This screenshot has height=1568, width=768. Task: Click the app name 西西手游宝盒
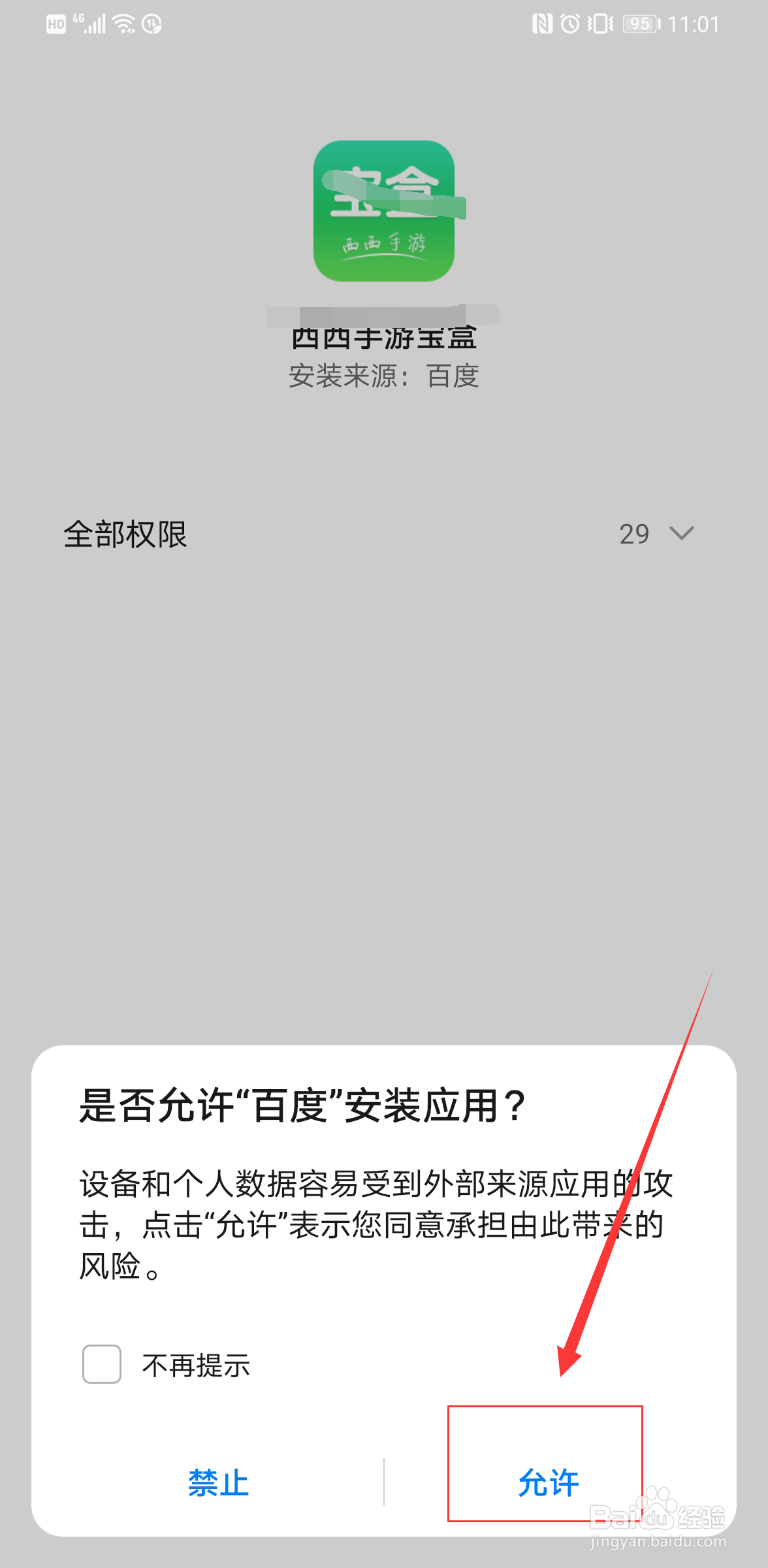point(384,337)
